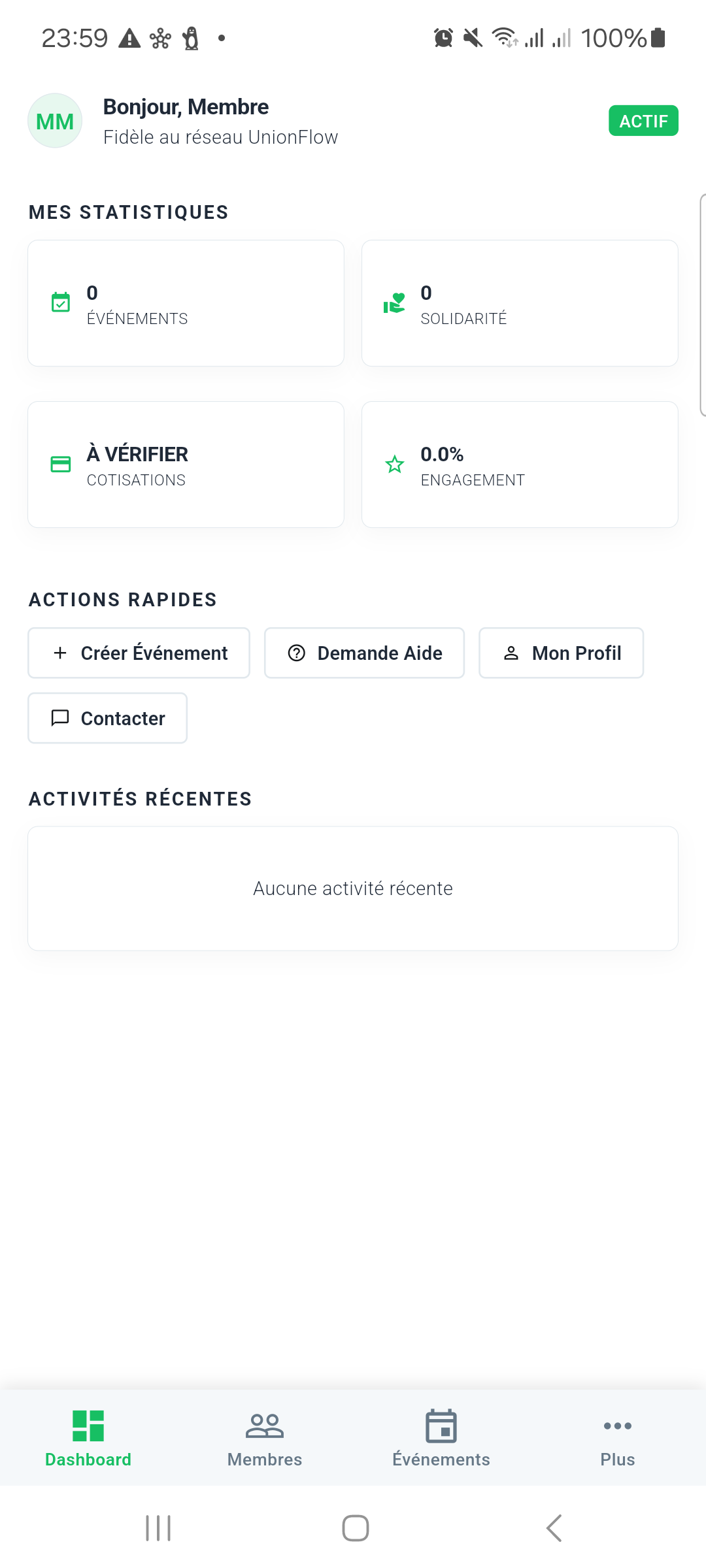
Task: Select the Contacter button
Action: [107, 718]
